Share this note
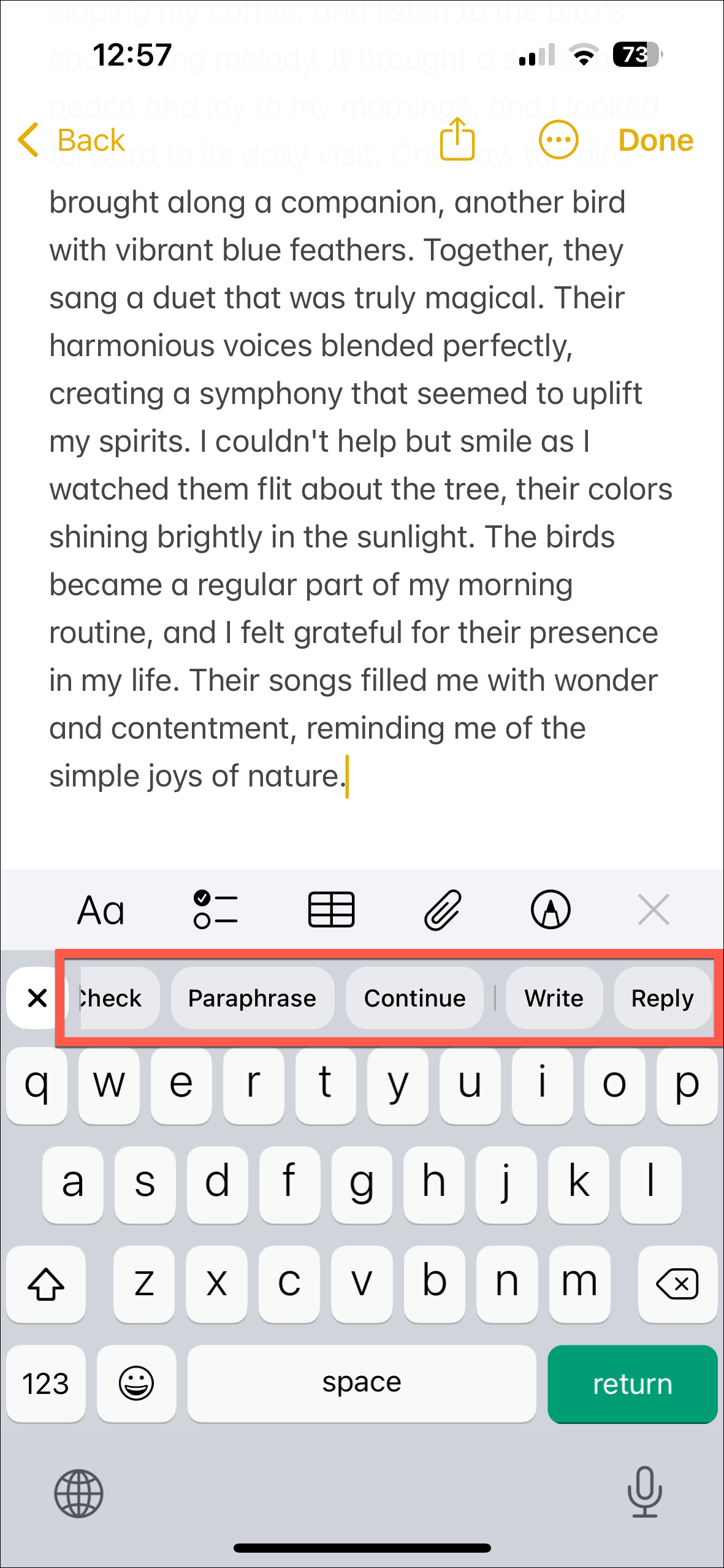724x1568 pixels. click(x=457, y=139)
